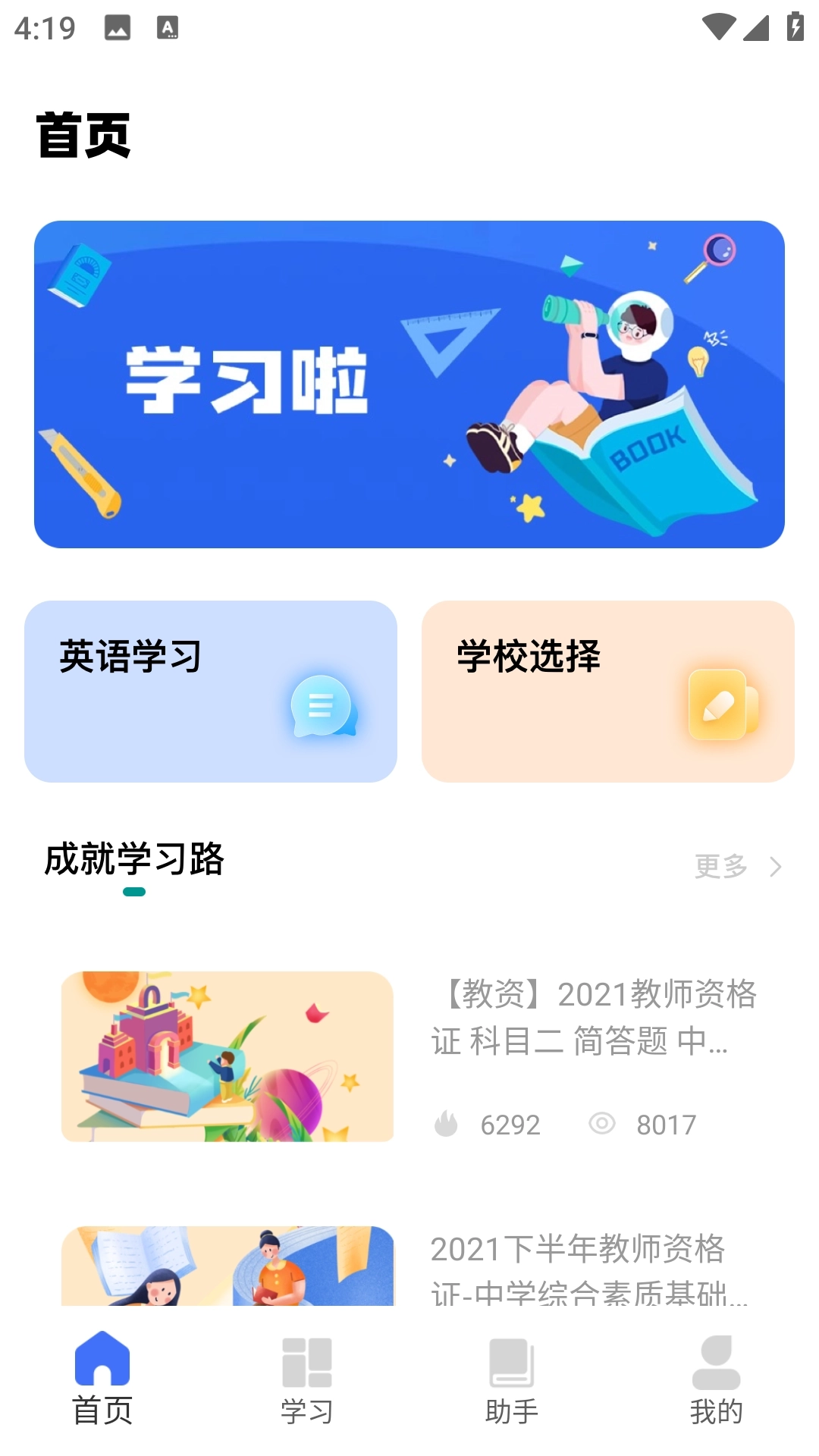Open the 学校选择 card

tap(607, 691)
